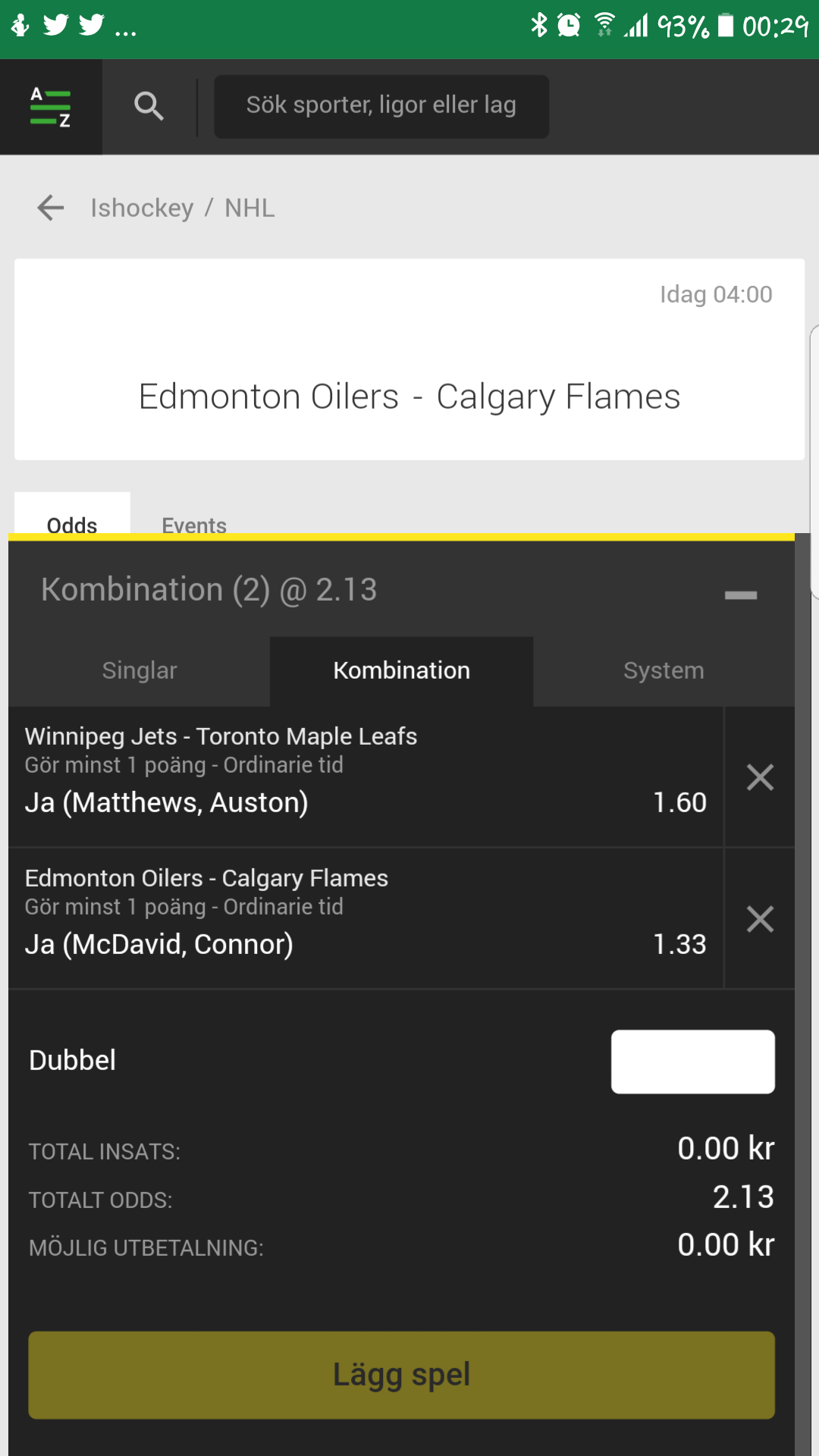819x1456 pixels.
Task: Remove the McDavid, Connor selection
Action: pos(760,919)
